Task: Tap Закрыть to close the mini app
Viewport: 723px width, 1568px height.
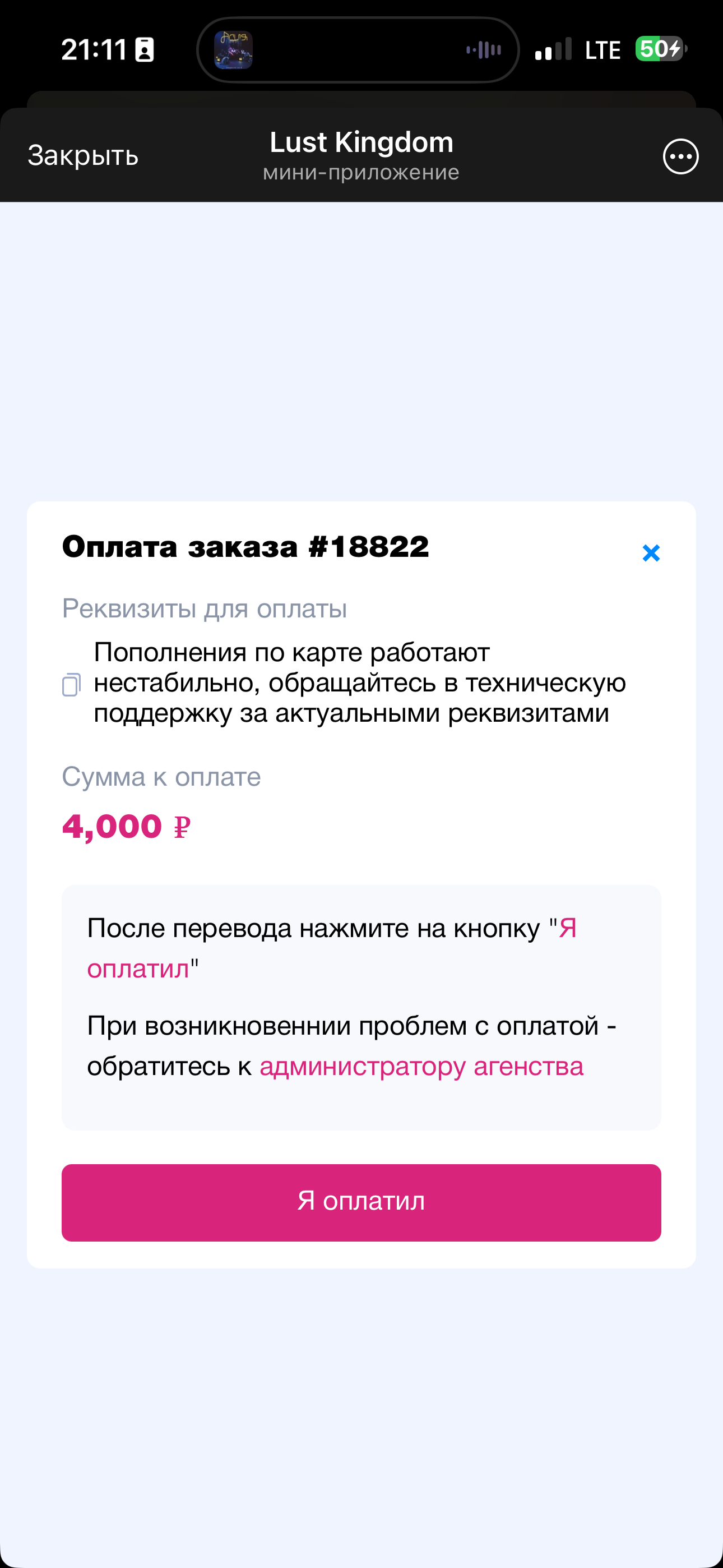Action: tap(84, 156)
